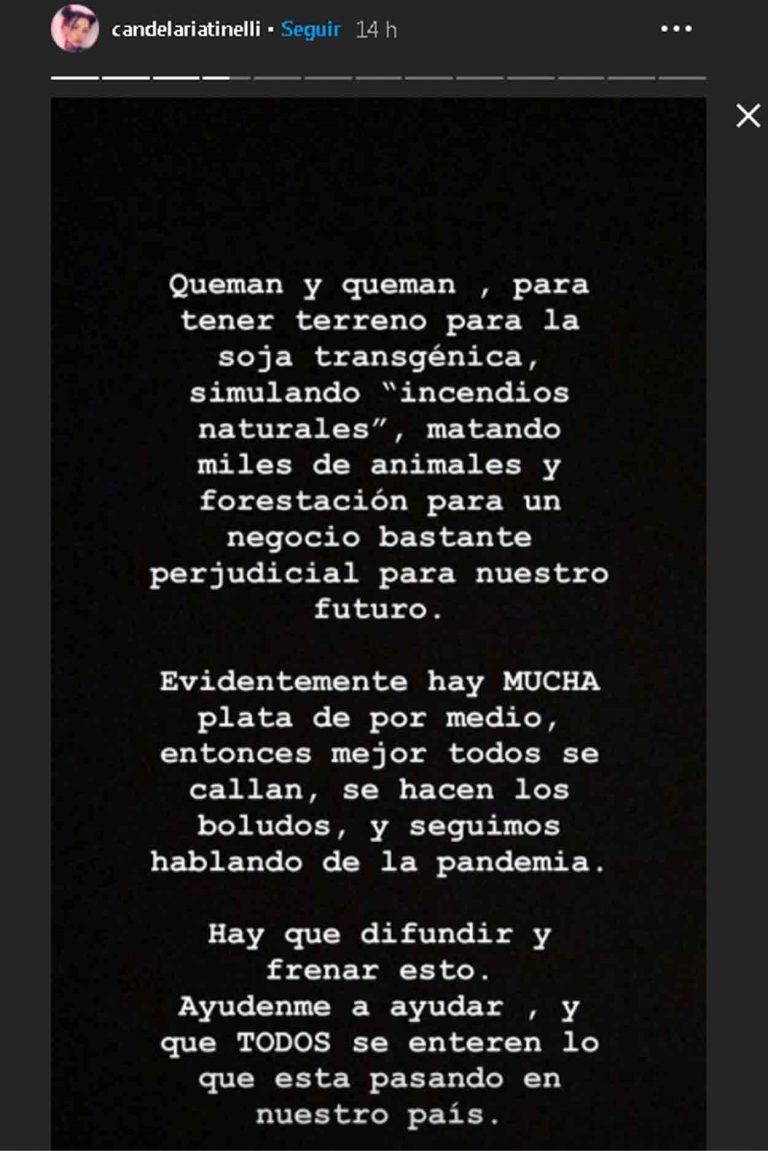Viewport: 768px width, 1151px height.
Task: Close the story viewer
Action: [748, 116]
